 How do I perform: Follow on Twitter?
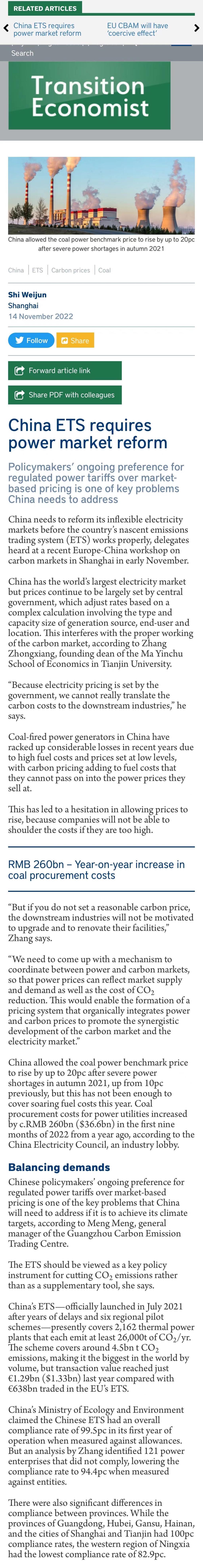[31, 340]
